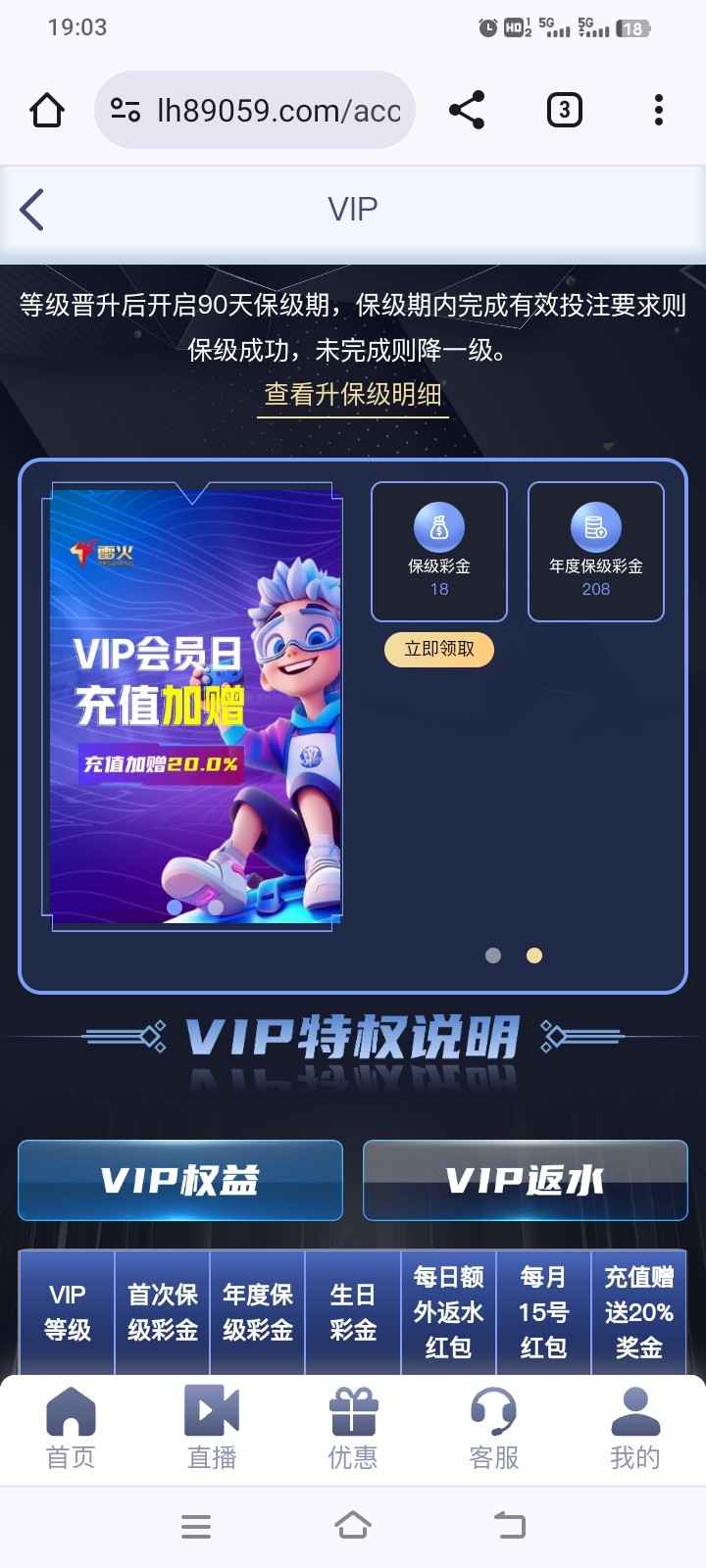Contact 客服 support from bottom bar
This screenshot has height=1568, width=706.
coord(494,1429)
